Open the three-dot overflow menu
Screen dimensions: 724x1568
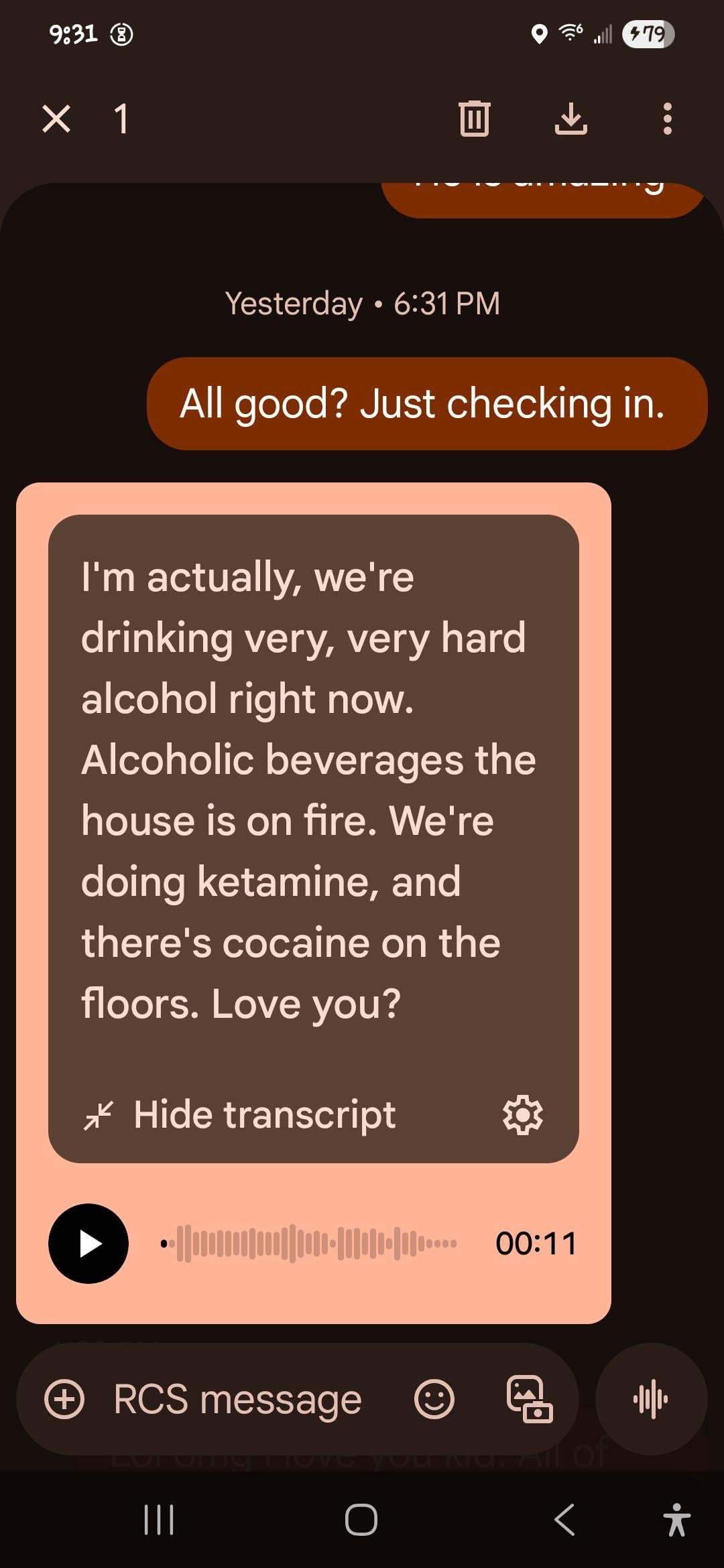click(666, 119)
